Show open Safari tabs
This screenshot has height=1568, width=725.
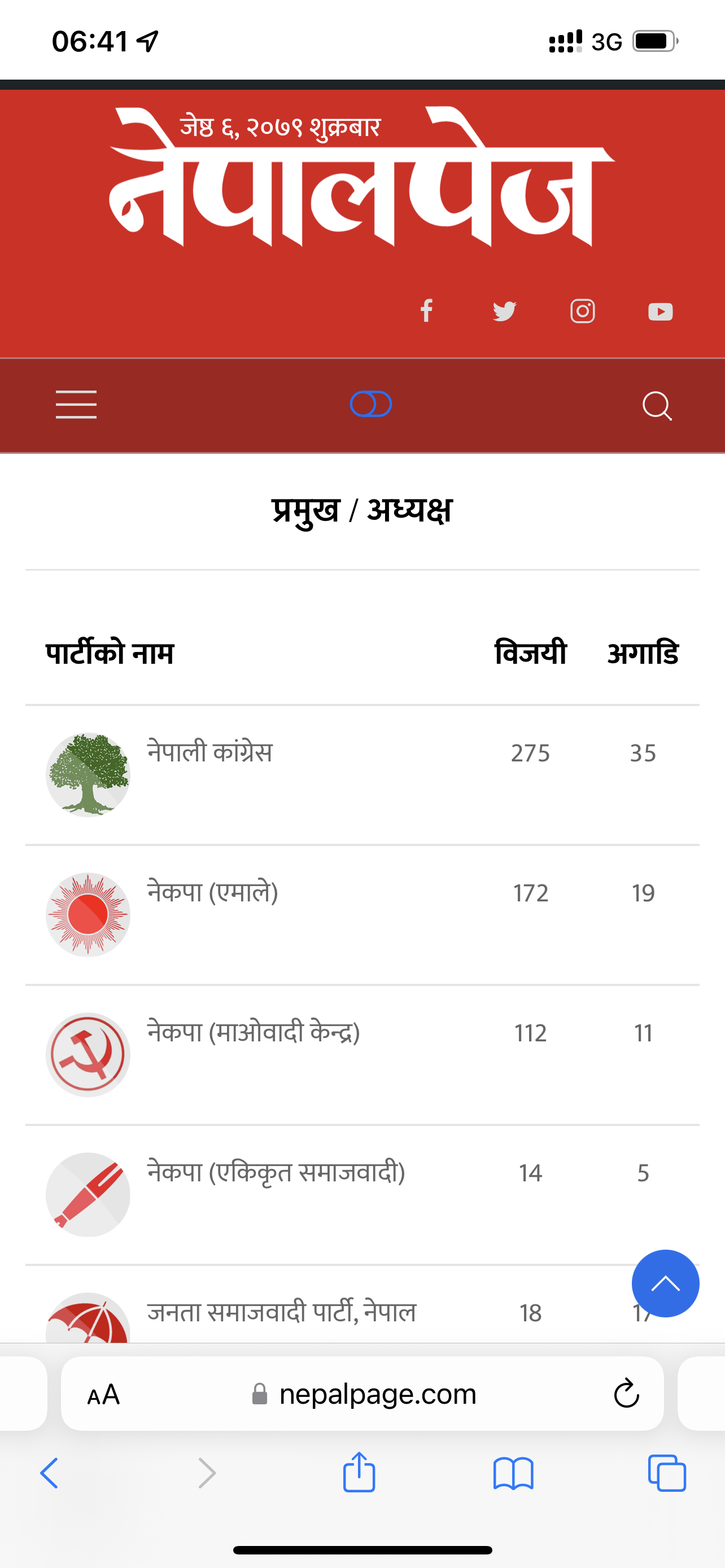pos(667,1474)
